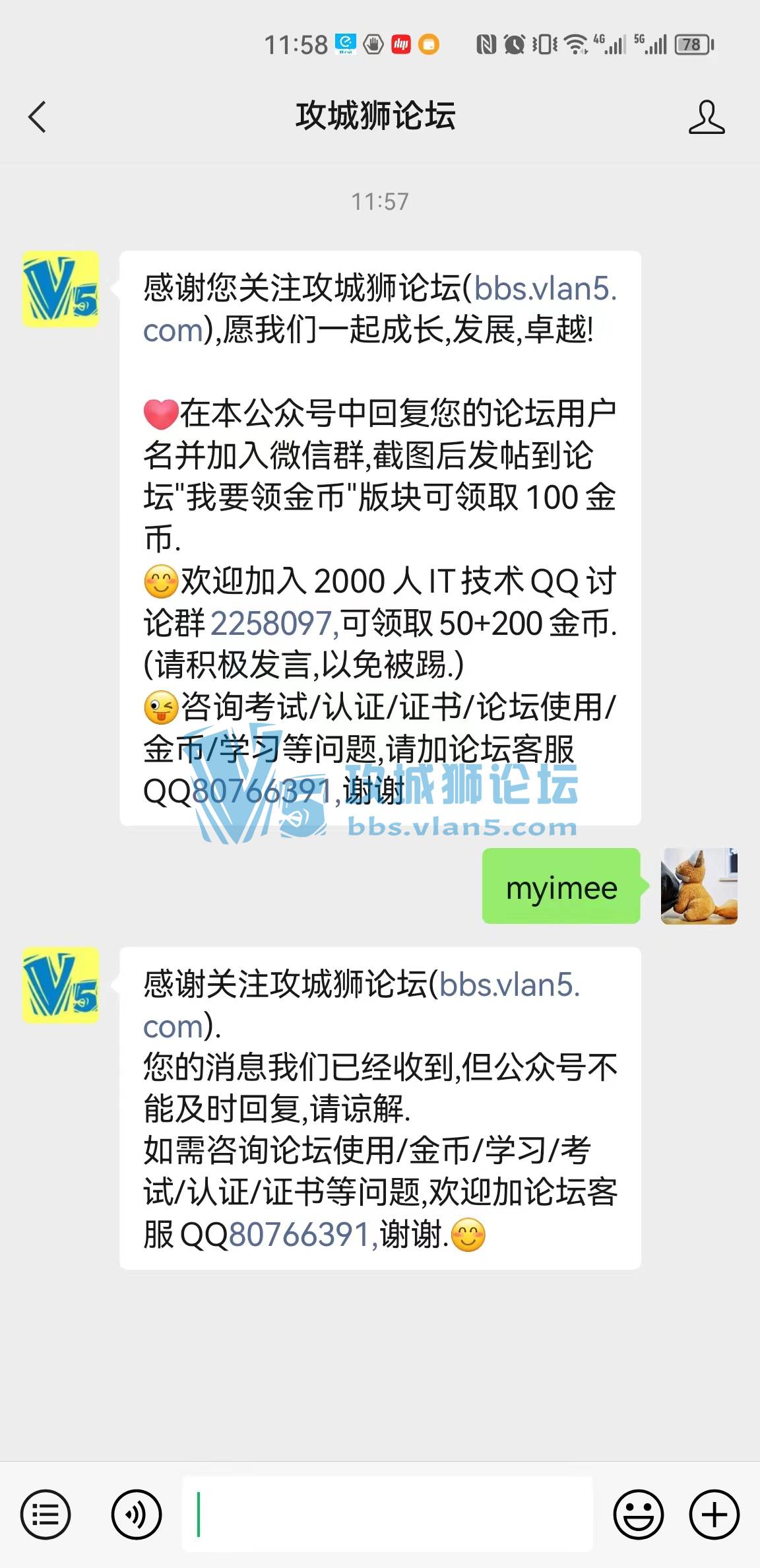The height and width of the screenshot is (1568, 760).
Task: Tap my avatar next to myimee
Action: [x=699, y=886]
